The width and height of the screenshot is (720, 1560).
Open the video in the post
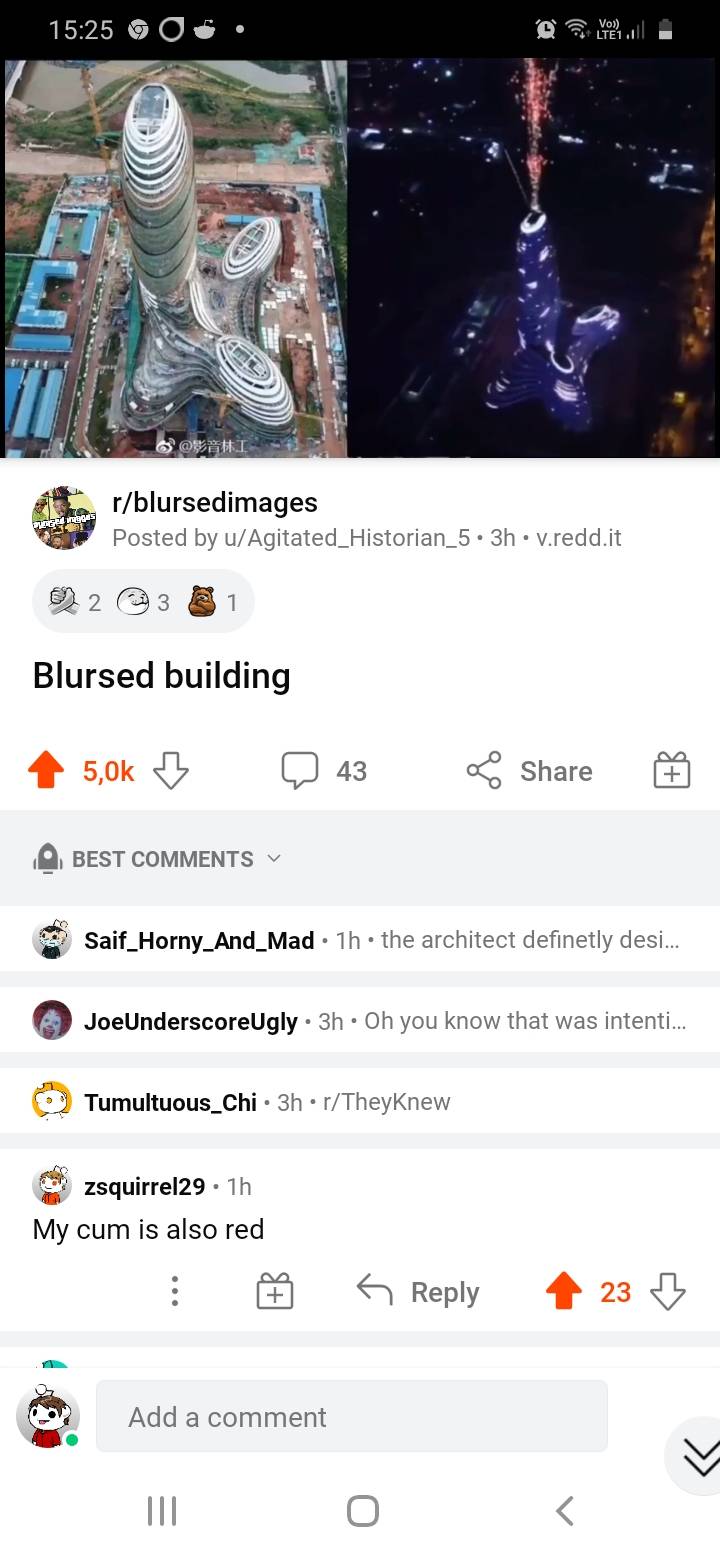[x=360, y=258]
